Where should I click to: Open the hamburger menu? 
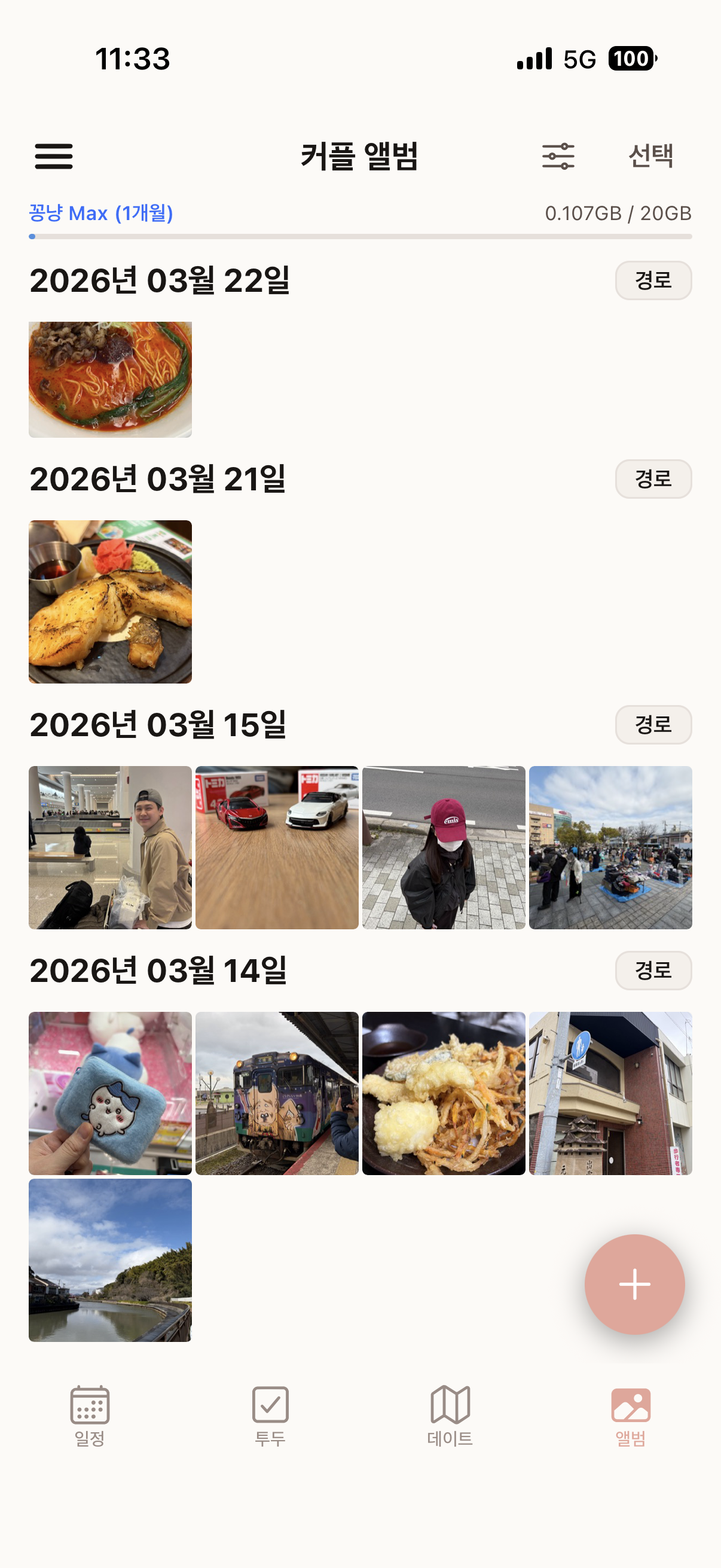point(54,157)
